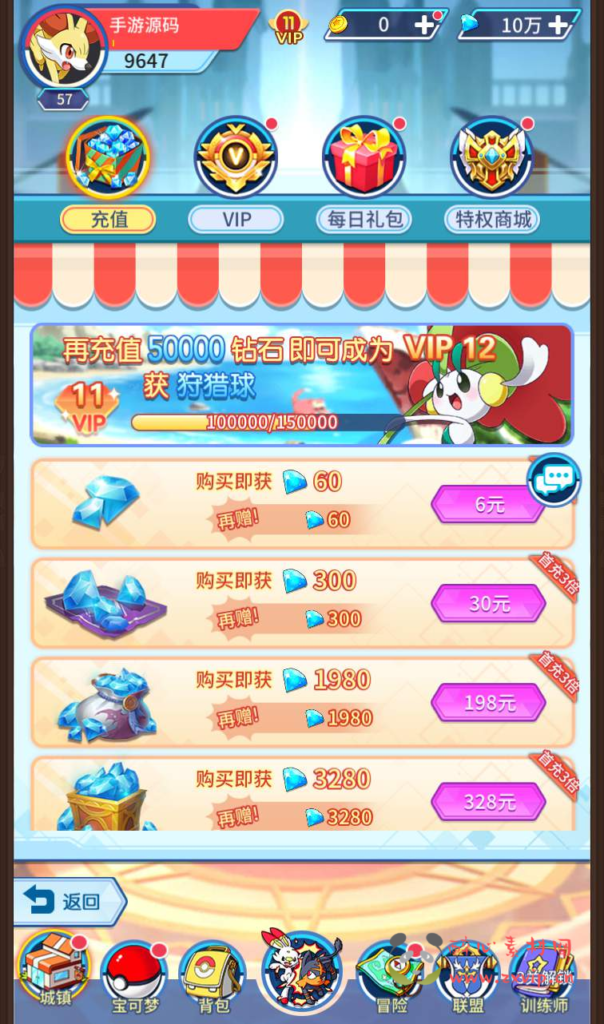
Task: Buy the 60 diamonds pack for 6元
Action: 488,505
